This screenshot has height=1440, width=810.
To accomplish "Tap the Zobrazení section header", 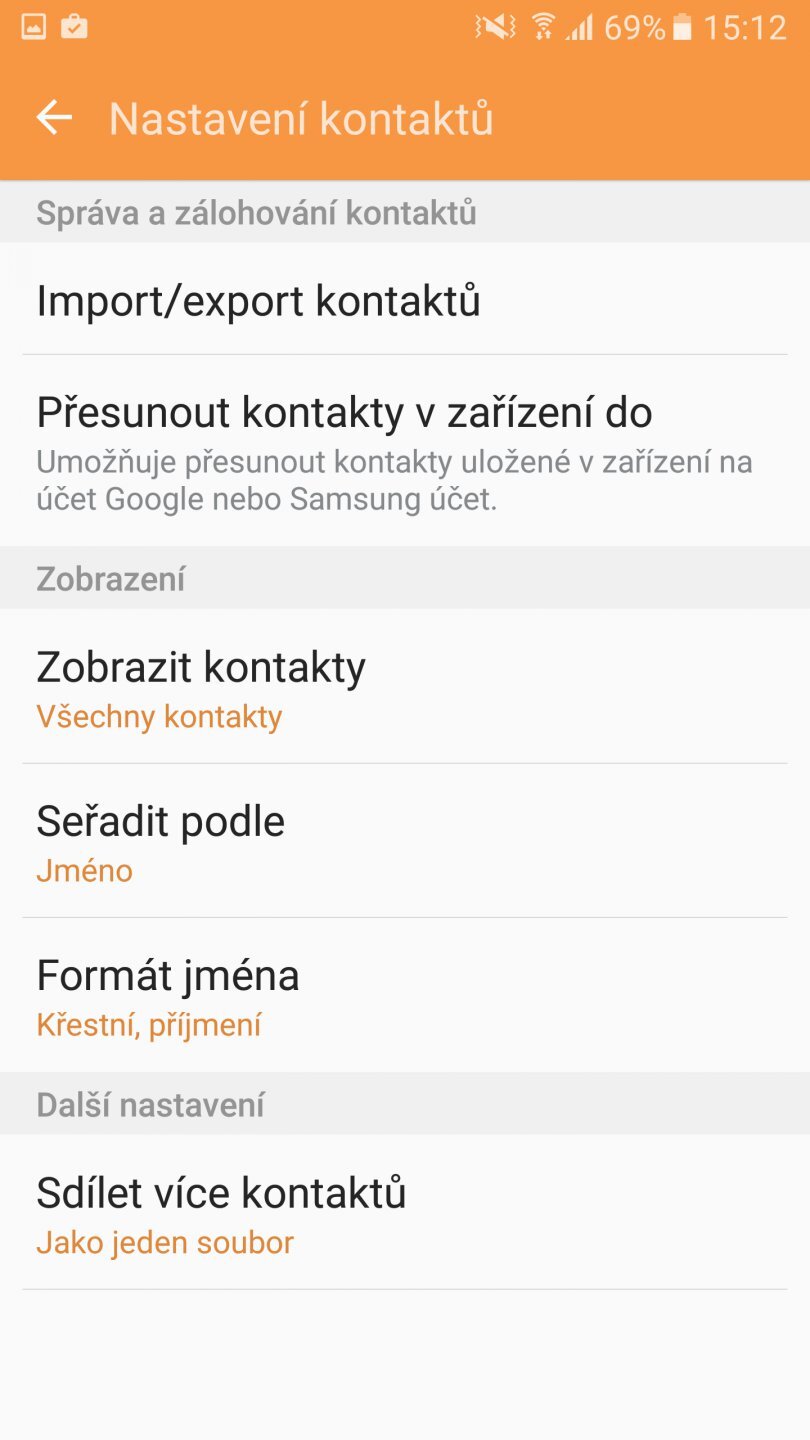I will pos(111,577).
